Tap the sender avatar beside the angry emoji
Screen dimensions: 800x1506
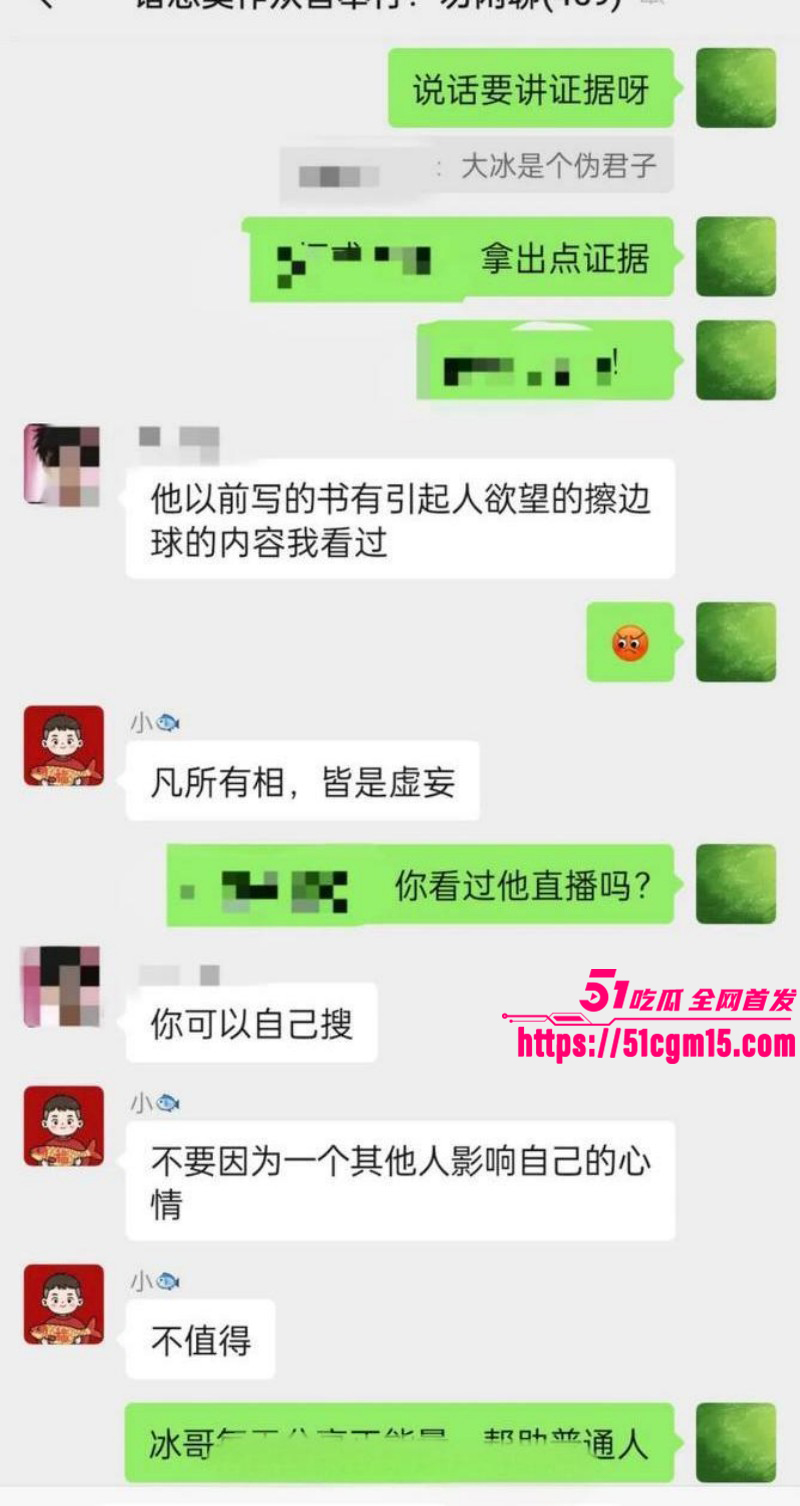click(735, 643)
